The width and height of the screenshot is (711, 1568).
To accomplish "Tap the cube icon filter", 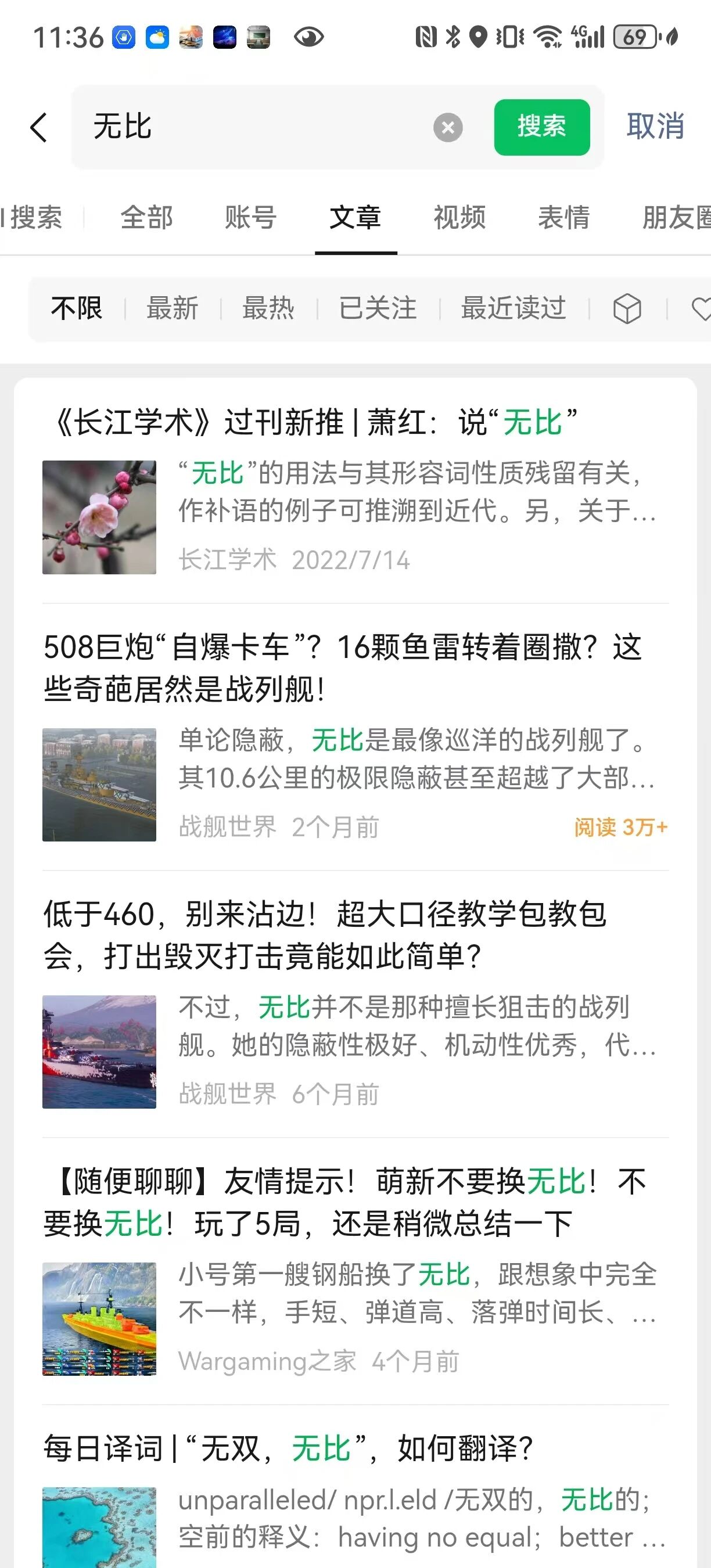I will pyautogui.click(x=626, y=308).
